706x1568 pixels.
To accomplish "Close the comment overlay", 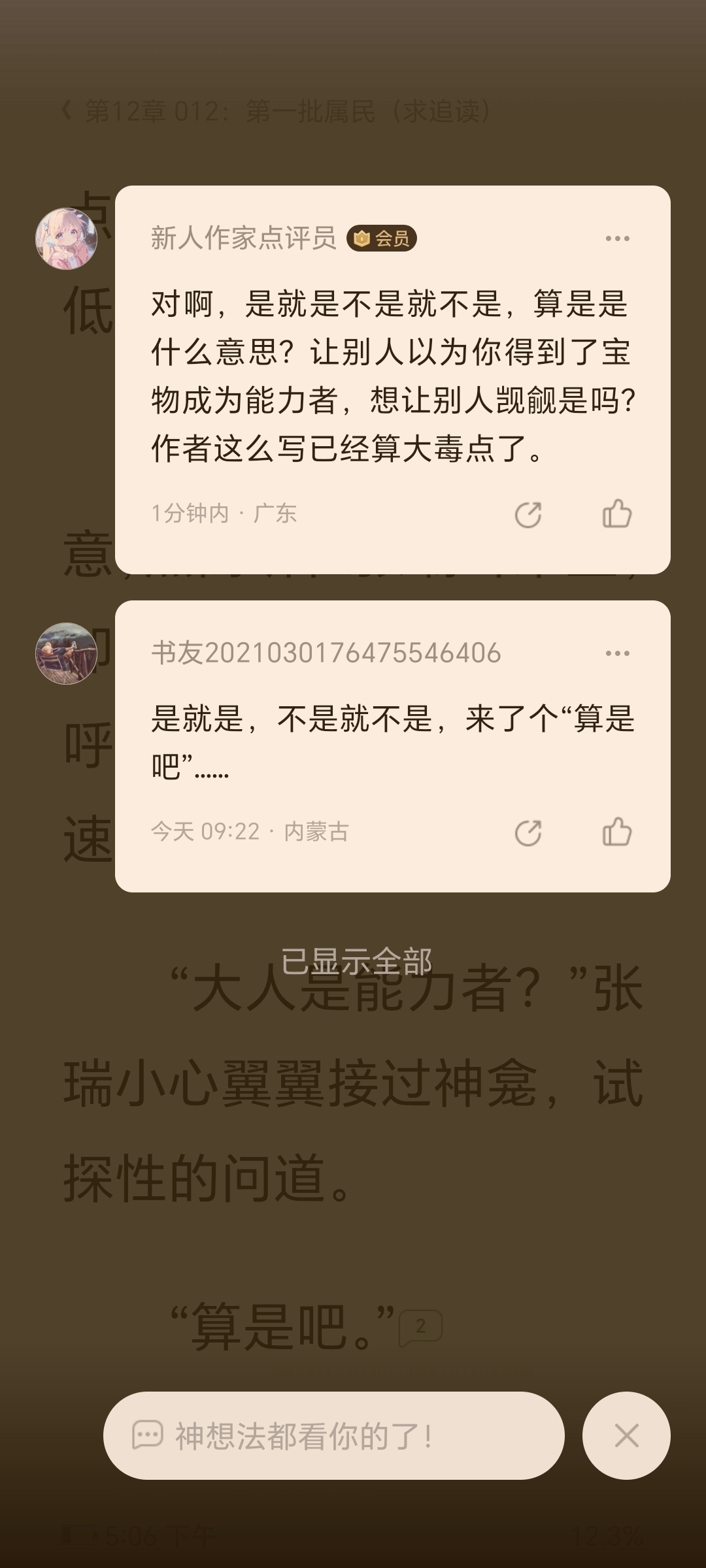I will point(626,1436).
